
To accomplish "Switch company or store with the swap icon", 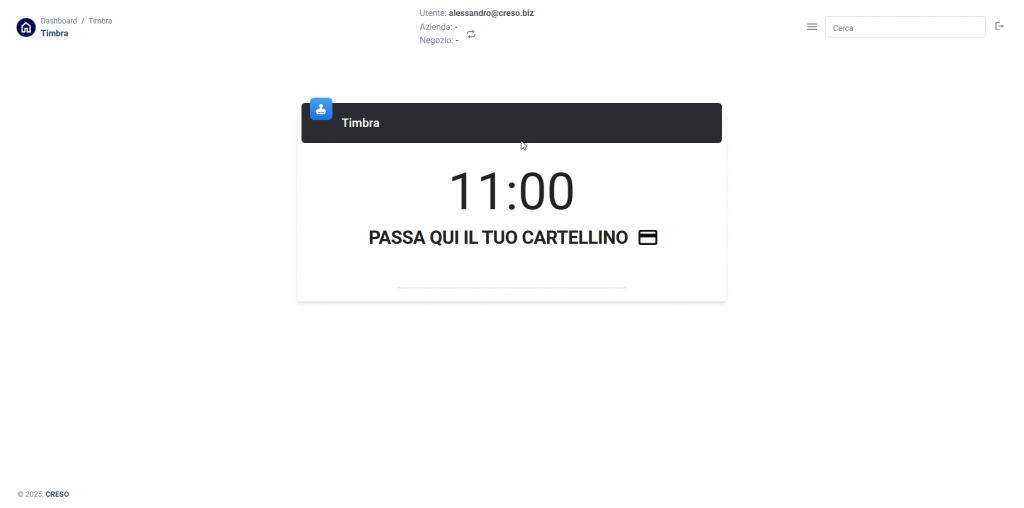I will [x=471, y=34].
